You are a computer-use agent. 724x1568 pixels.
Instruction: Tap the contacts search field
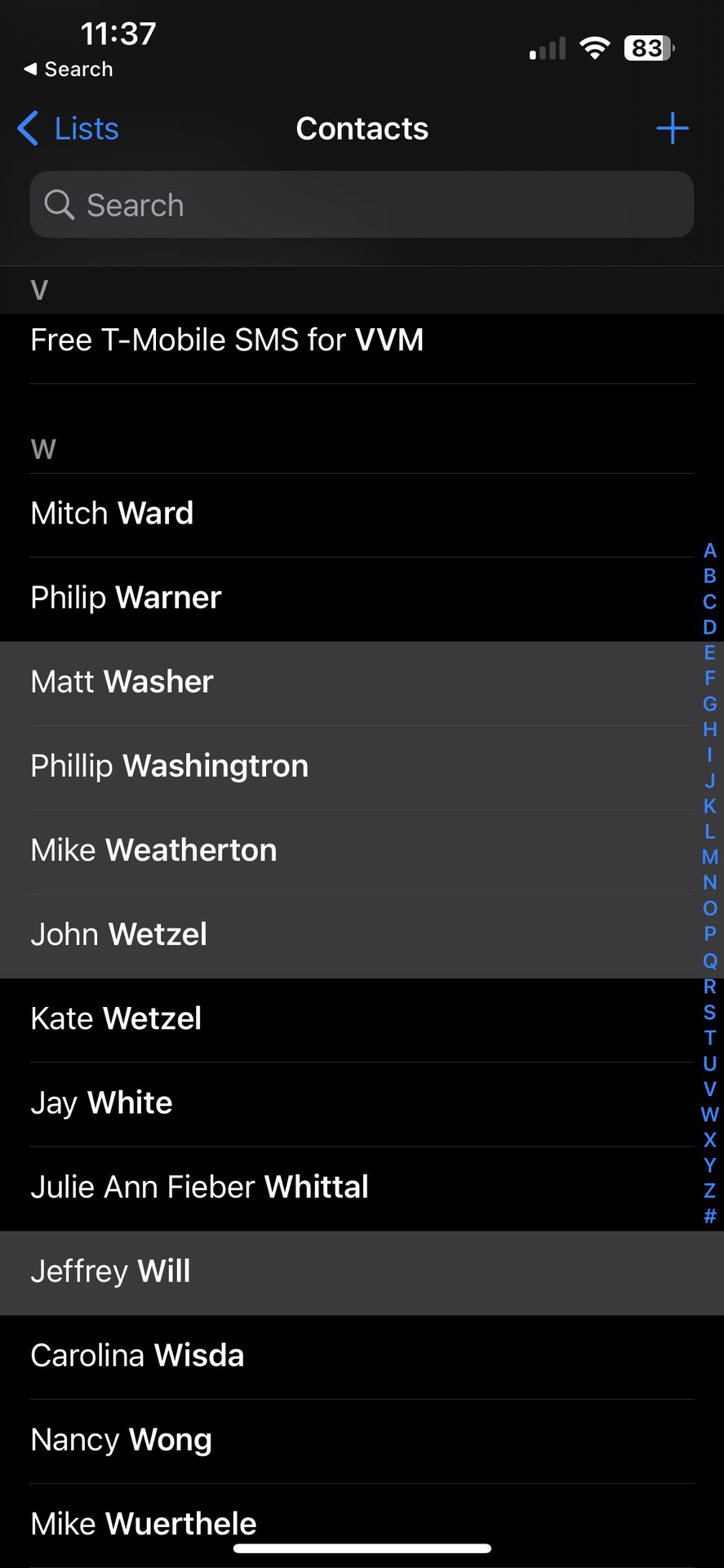tap(362, 205)
